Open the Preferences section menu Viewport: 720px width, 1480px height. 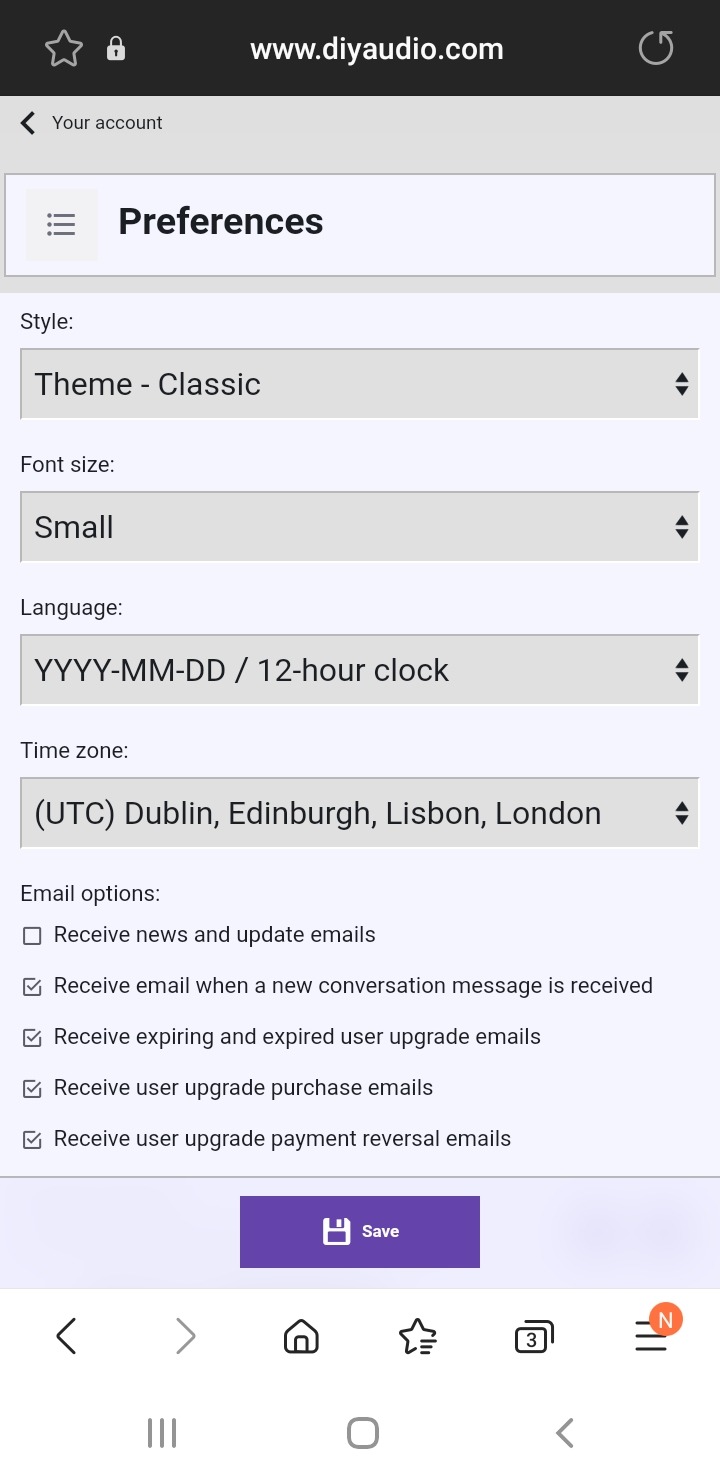pos(62,224)
